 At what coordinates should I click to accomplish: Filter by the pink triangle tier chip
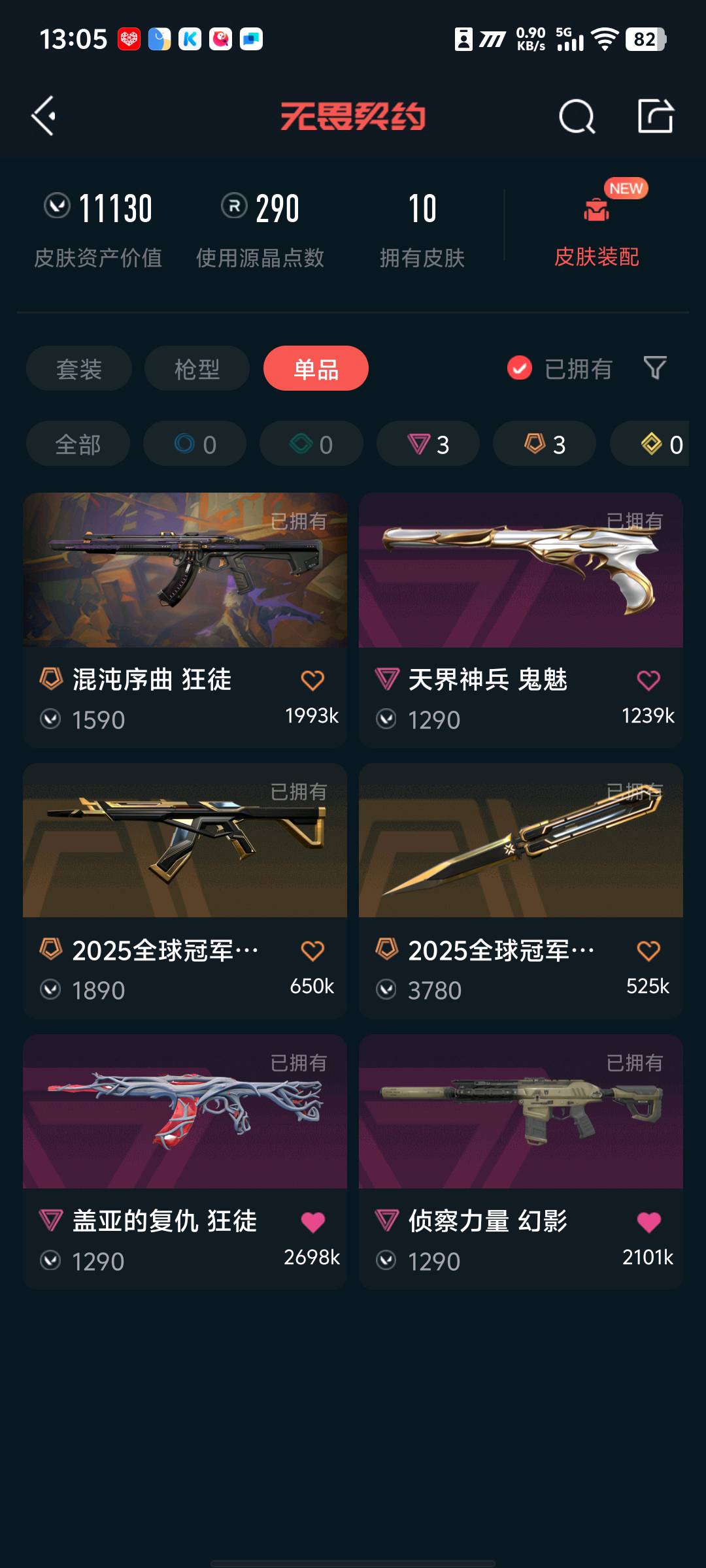[x=428, y=444]
